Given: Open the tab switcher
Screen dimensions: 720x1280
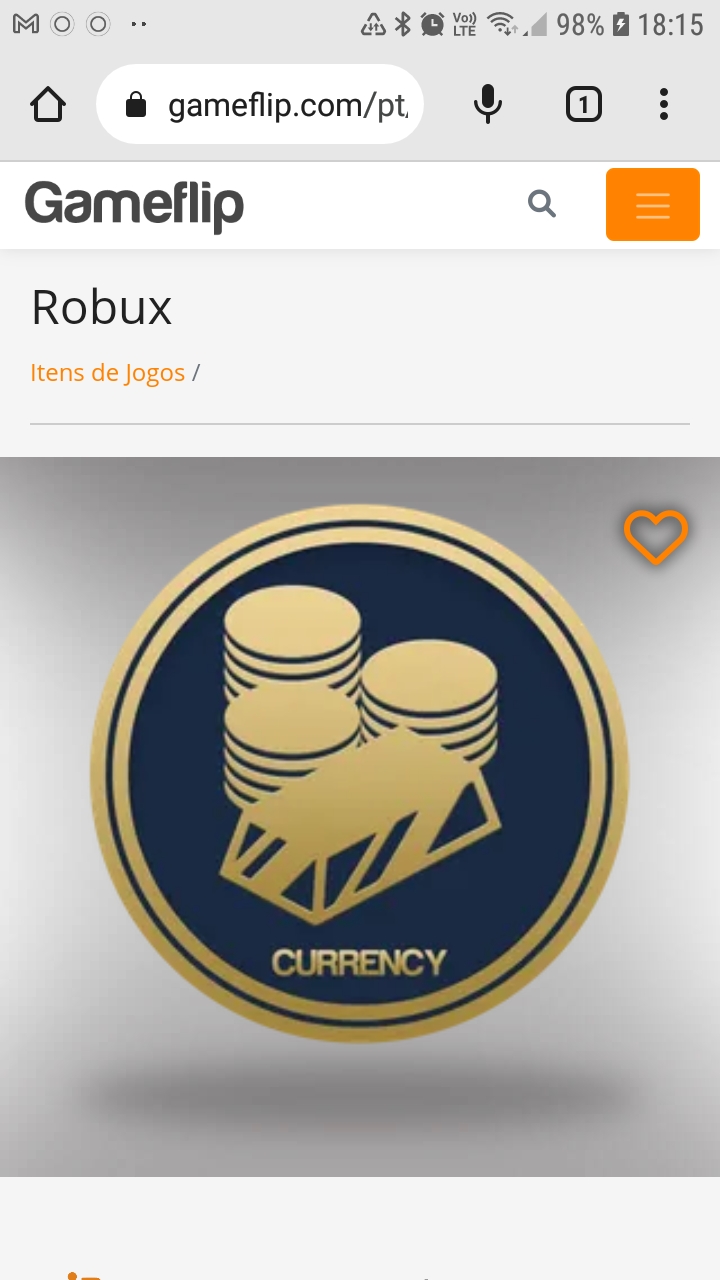Looking at the screenshot, I should coord(584,104).
